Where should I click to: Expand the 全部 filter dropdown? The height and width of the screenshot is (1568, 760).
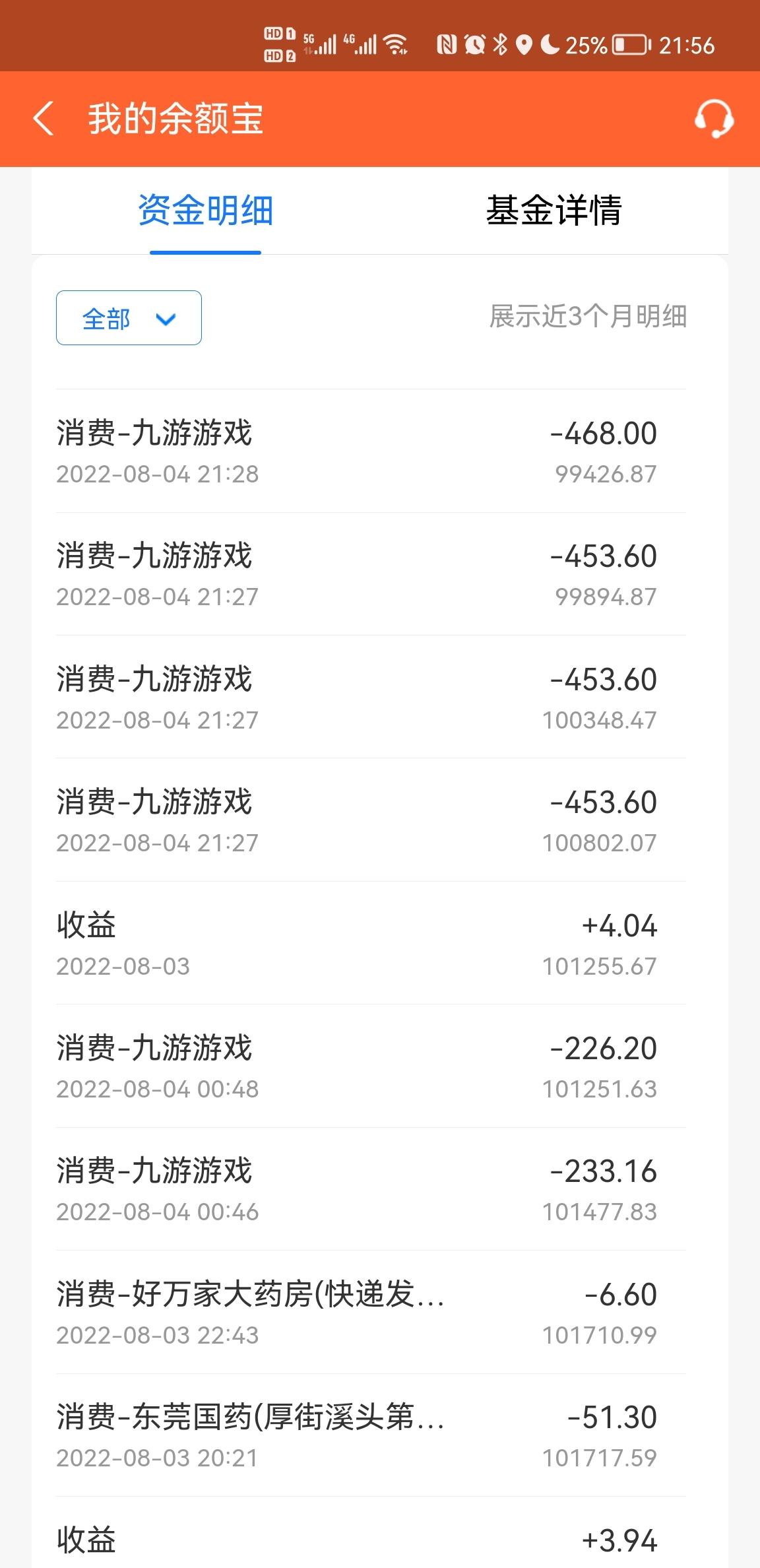click(129, 317)
